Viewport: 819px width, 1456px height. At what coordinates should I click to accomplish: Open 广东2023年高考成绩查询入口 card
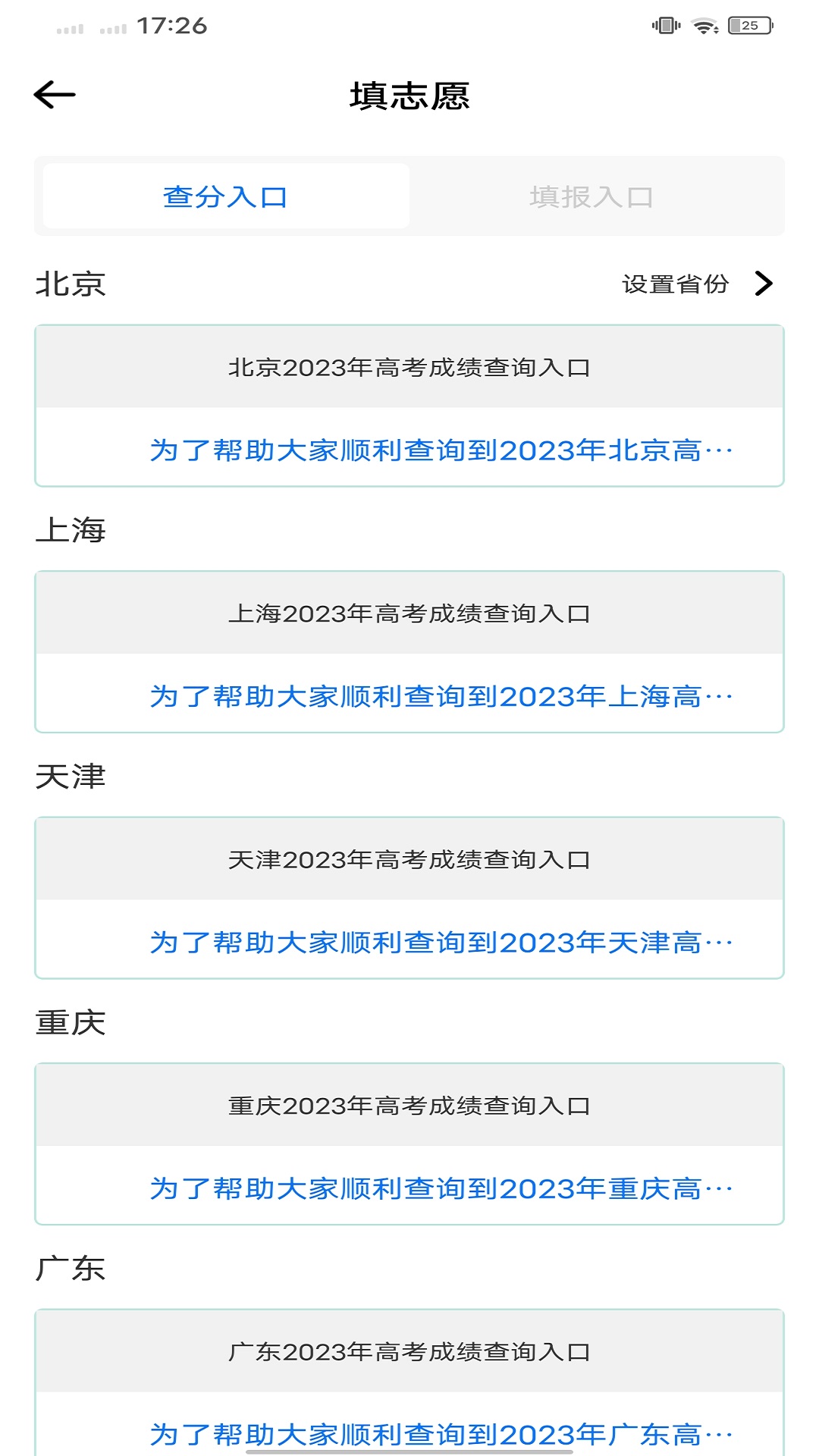pos(409,1351)
